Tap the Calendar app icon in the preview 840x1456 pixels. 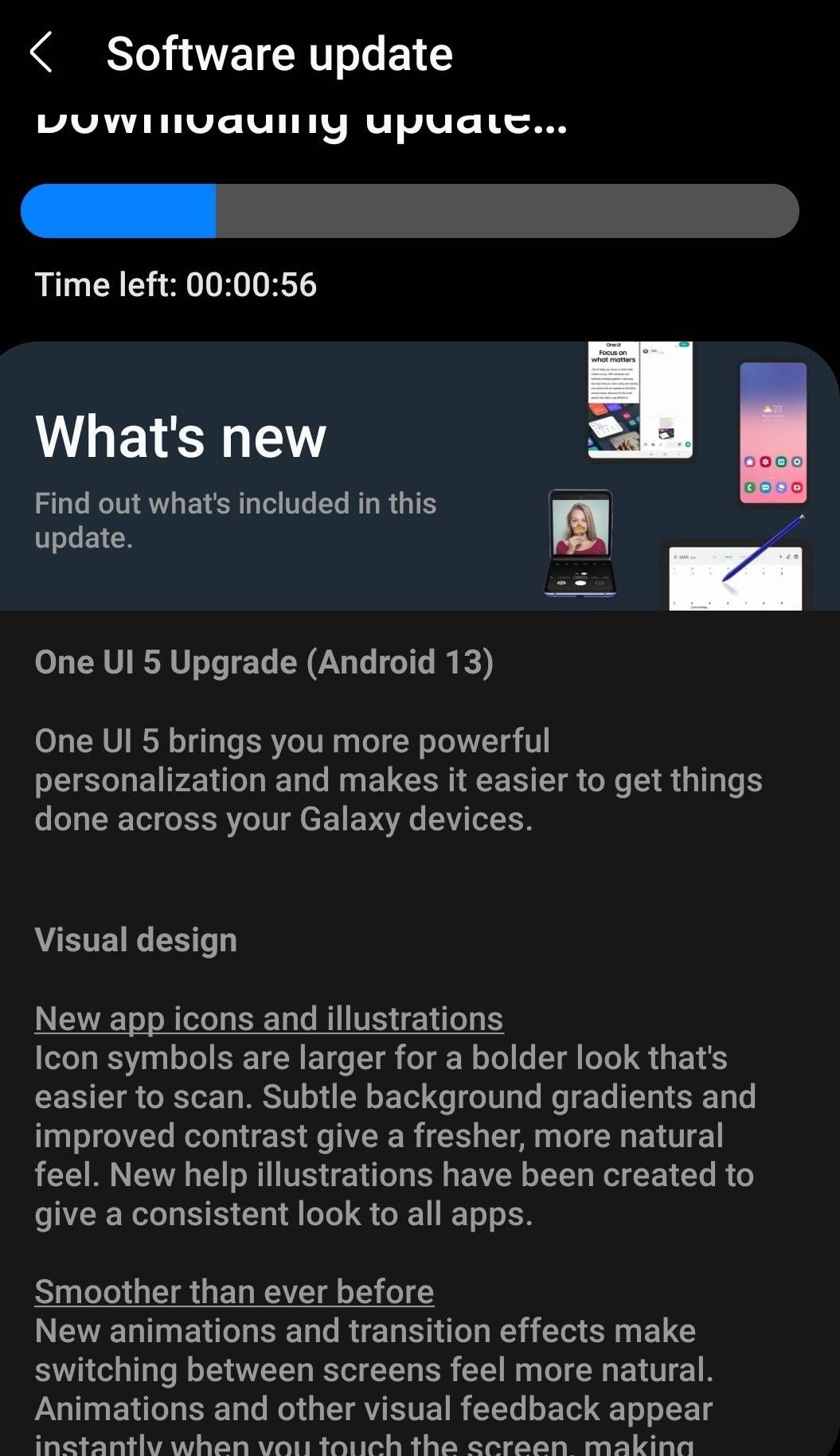point(781,462)
